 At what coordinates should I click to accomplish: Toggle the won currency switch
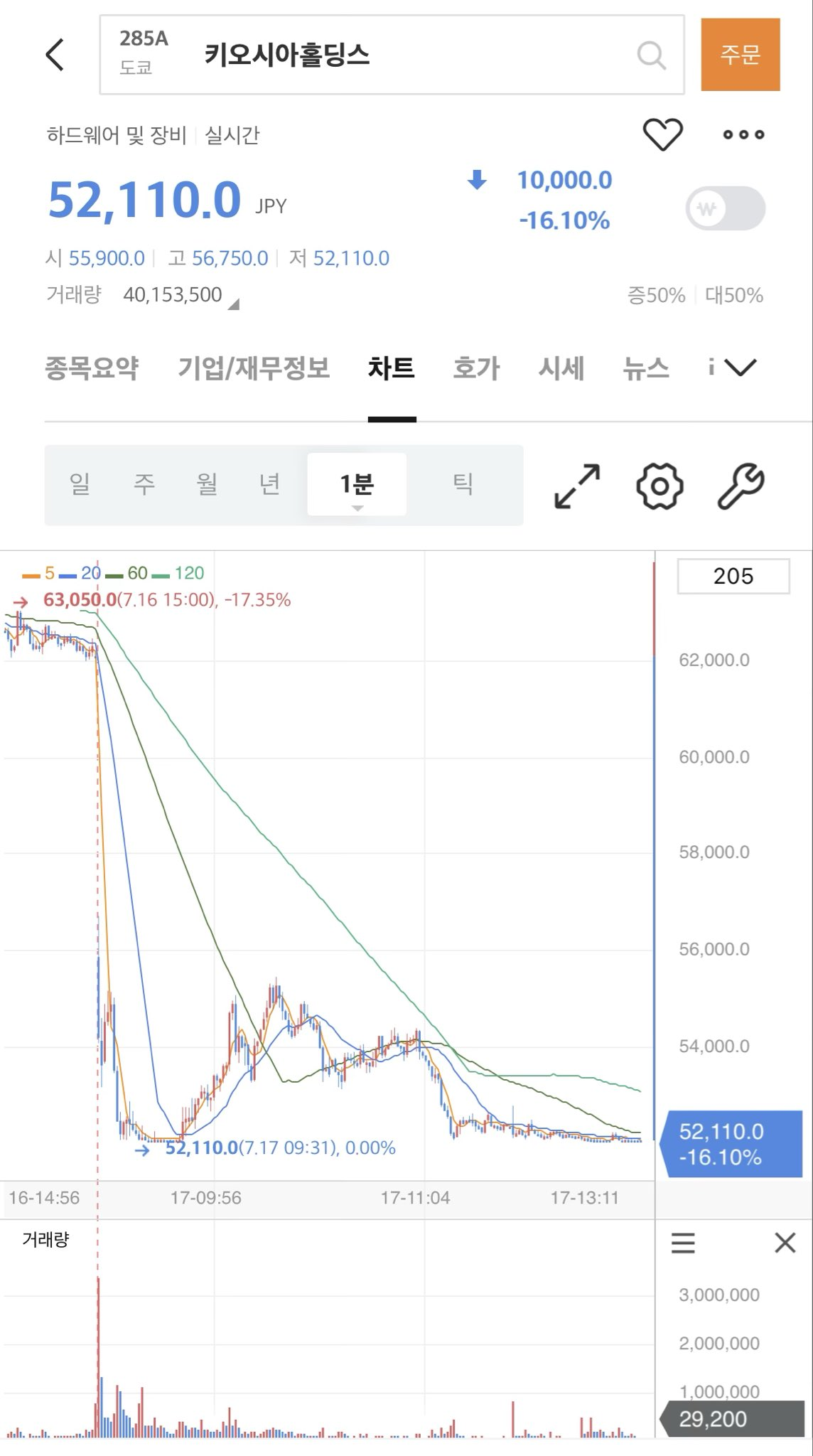tap(726, 208)
